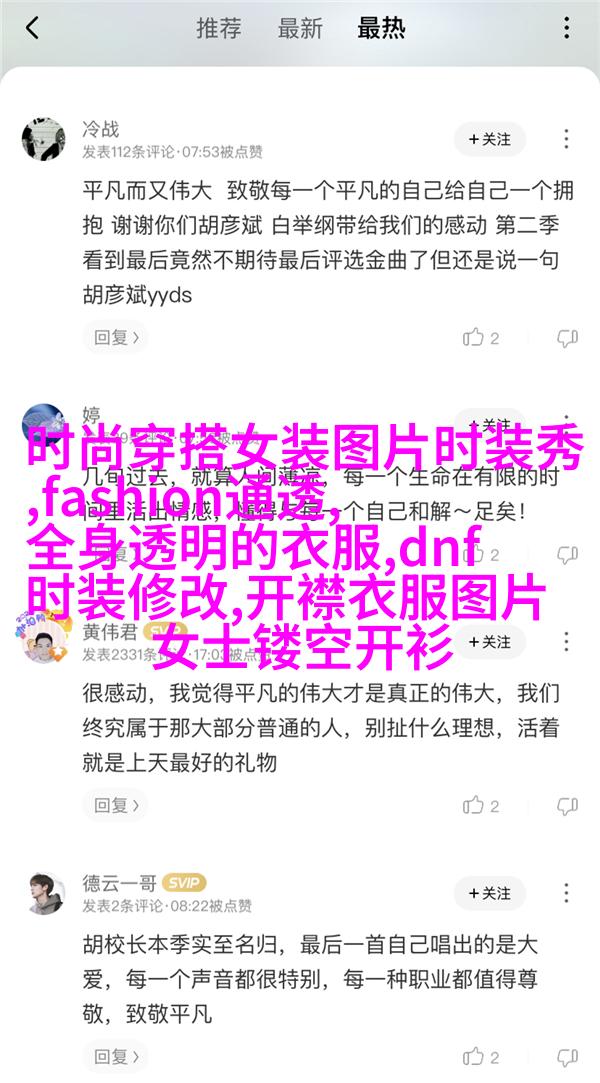
Task: Select the 最热 tab
Action: [x=380, y=28]
